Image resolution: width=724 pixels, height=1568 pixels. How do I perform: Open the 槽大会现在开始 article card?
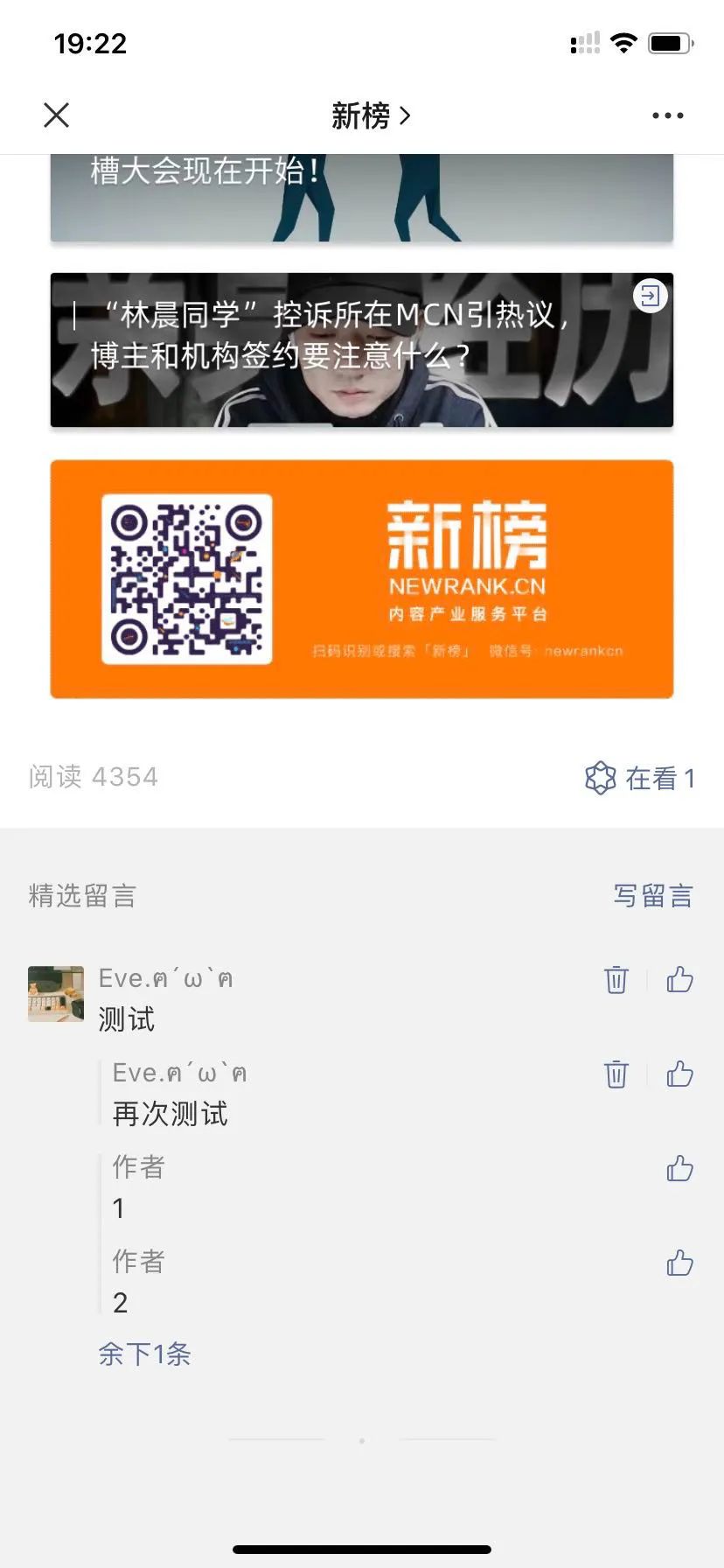pyautogui.click(x=361, y=197)
